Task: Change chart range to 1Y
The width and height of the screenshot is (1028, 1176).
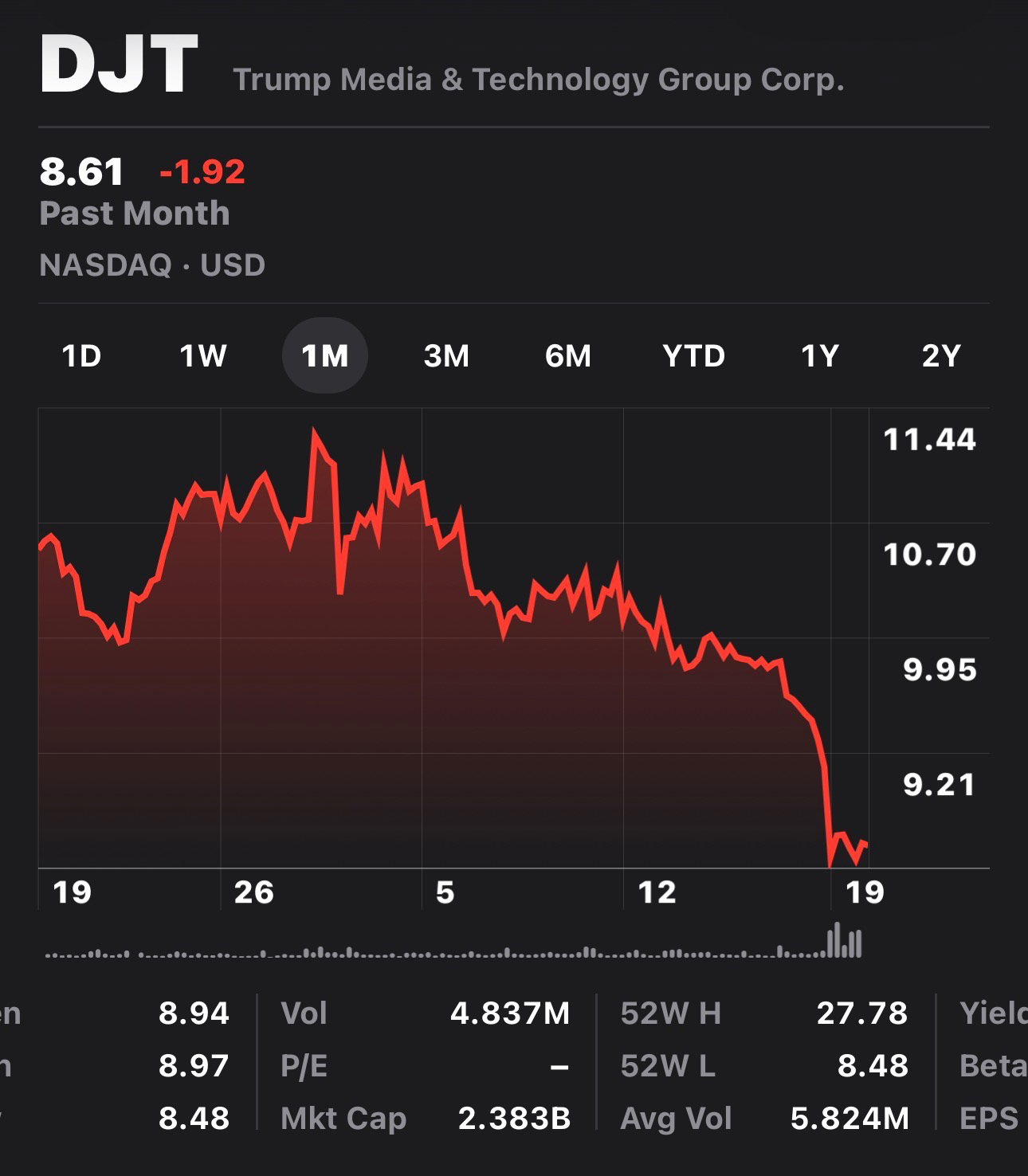Action: pyautogui.click(x=819, y=355)
